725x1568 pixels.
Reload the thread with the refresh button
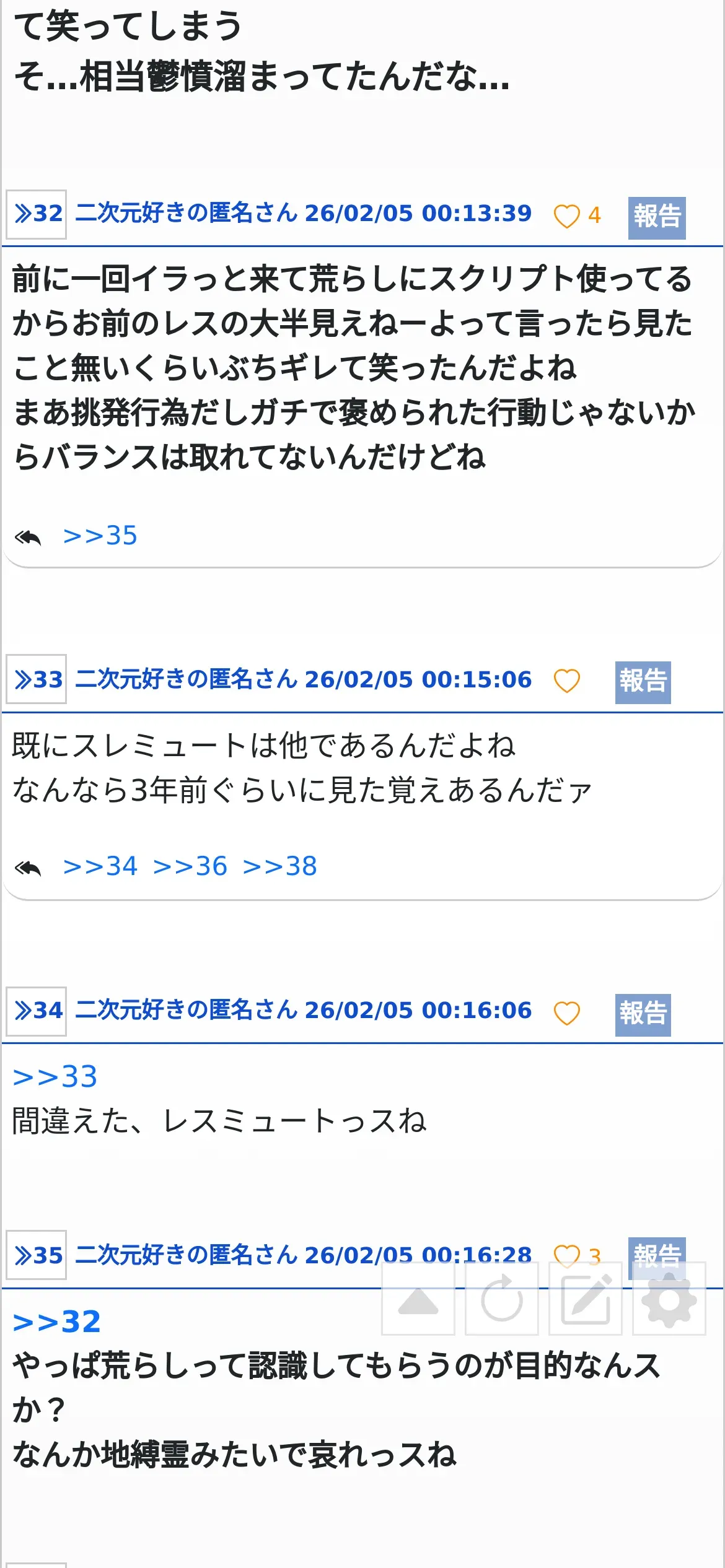point(502,1299)
